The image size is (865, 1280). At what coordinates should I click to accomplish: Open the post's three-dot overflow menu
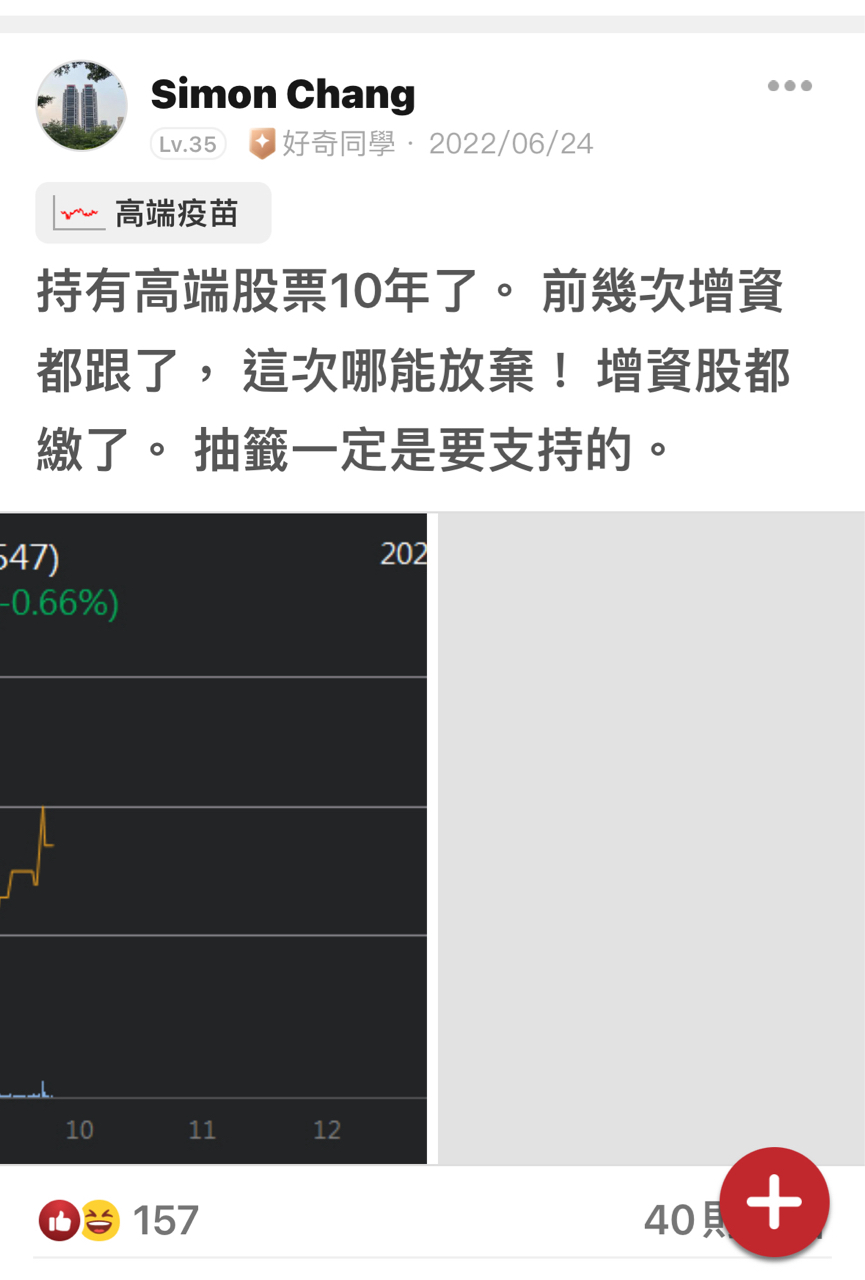(x=789, y=86)
